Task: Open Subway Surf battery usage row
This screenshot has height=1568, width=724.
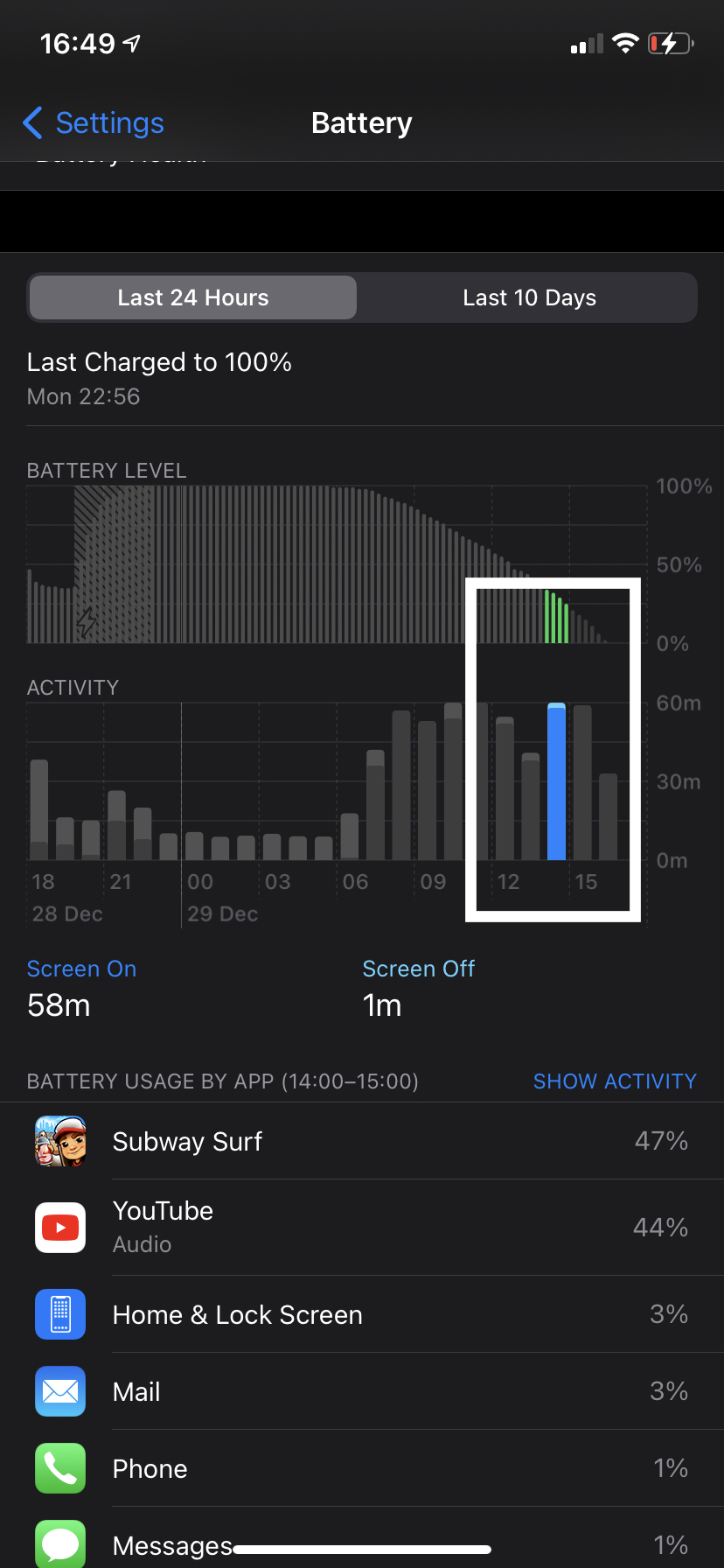Action: pos(362,1141)
